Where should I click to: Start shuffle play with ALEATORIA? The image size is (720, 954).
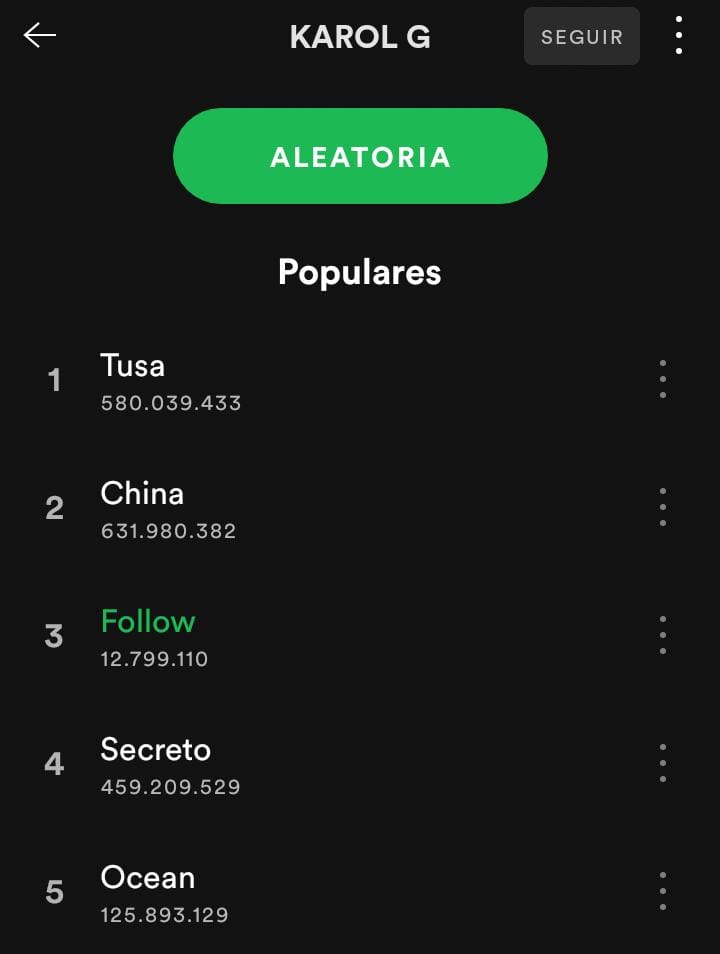click(360, 156)
